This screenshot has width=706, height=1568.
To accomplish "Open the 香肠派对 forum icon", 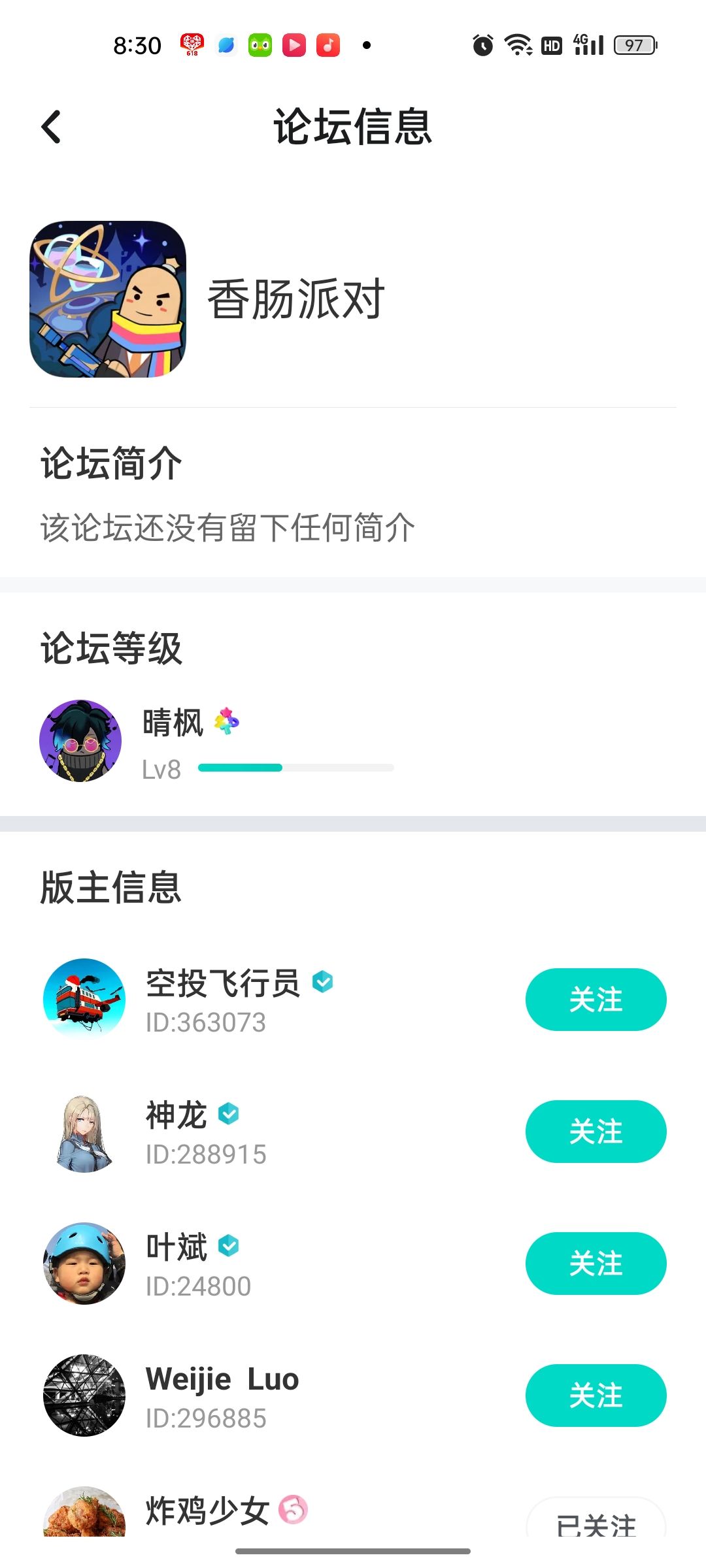I will pos(108,299).
